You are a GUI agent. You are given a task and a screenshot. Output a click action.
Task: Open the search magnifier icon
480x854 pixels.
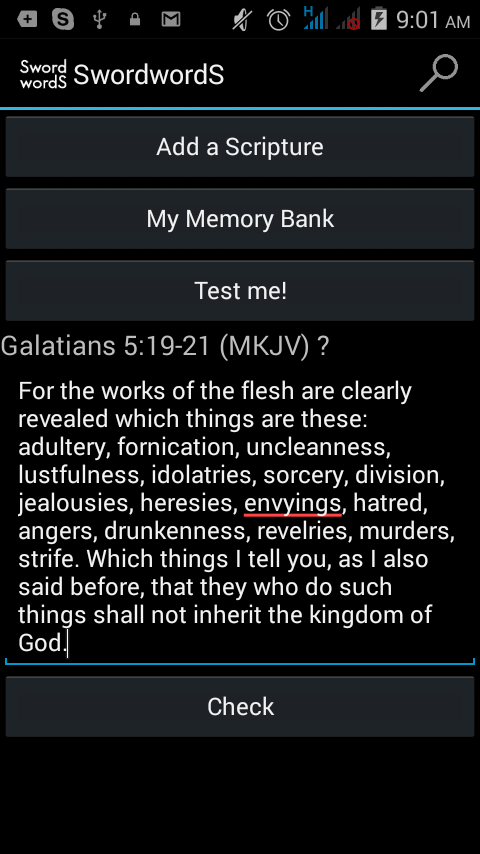tap(439, 74)
